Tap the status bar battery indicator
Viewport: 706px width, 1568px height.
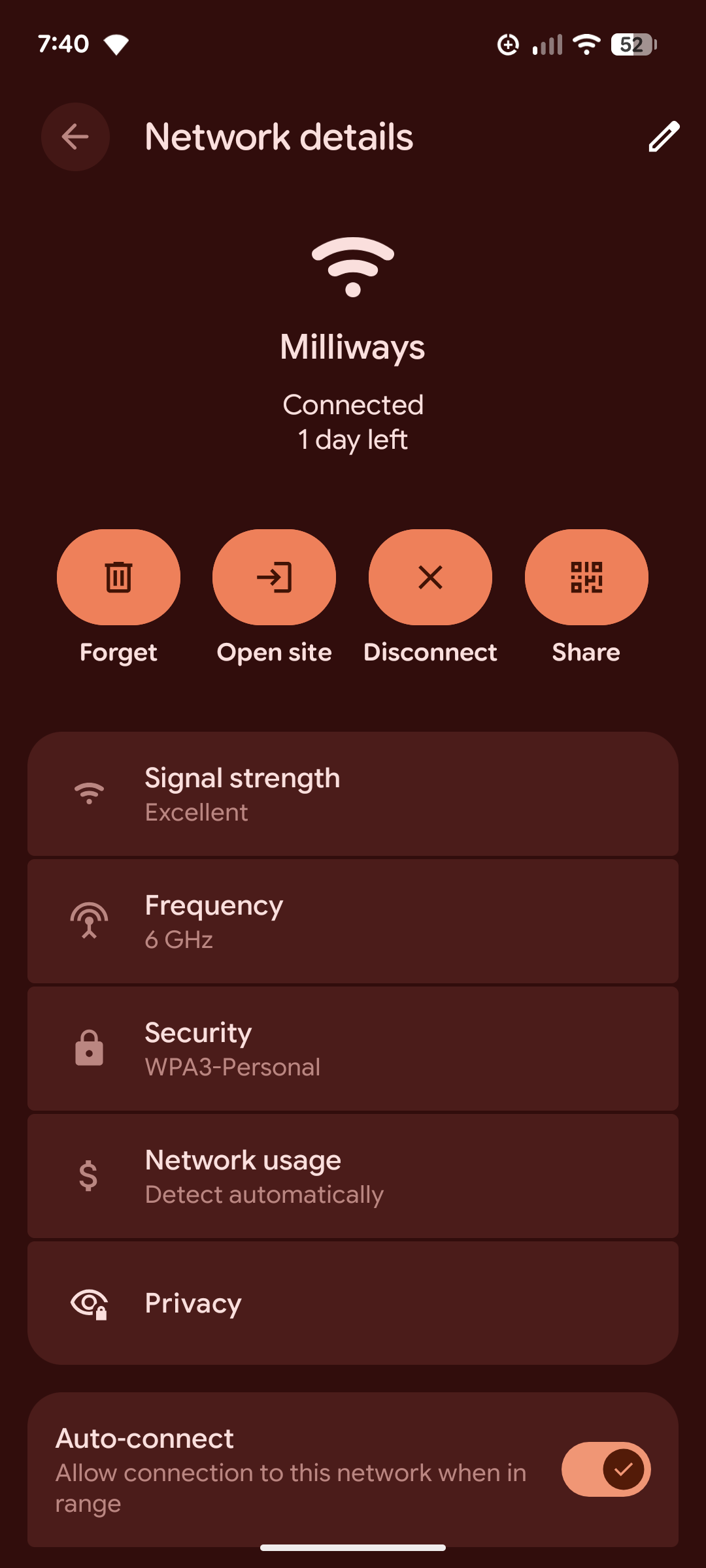tap(631, 44)
